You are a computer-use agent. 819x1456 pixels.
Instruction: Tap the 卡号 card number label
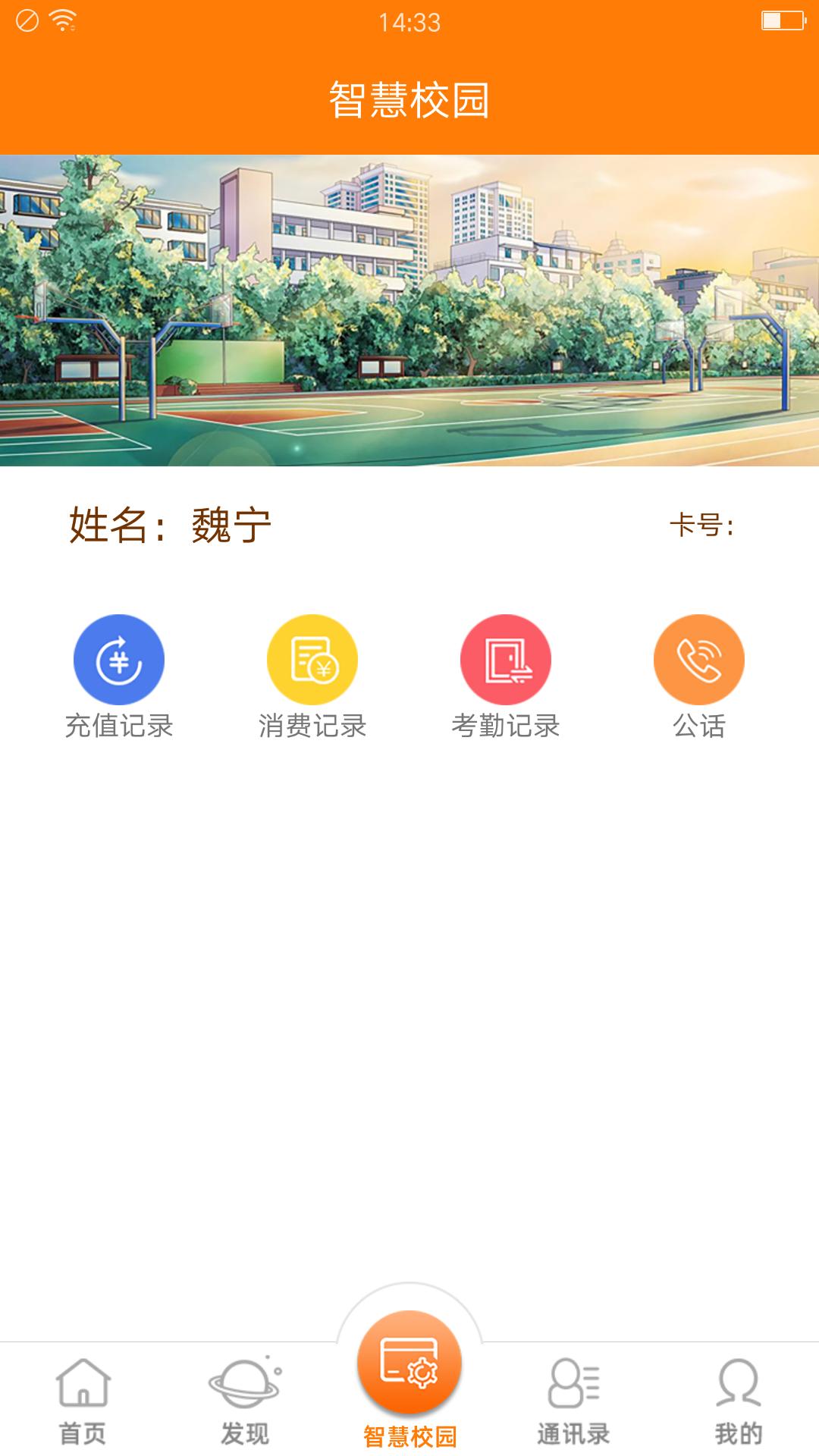[705, 525]
